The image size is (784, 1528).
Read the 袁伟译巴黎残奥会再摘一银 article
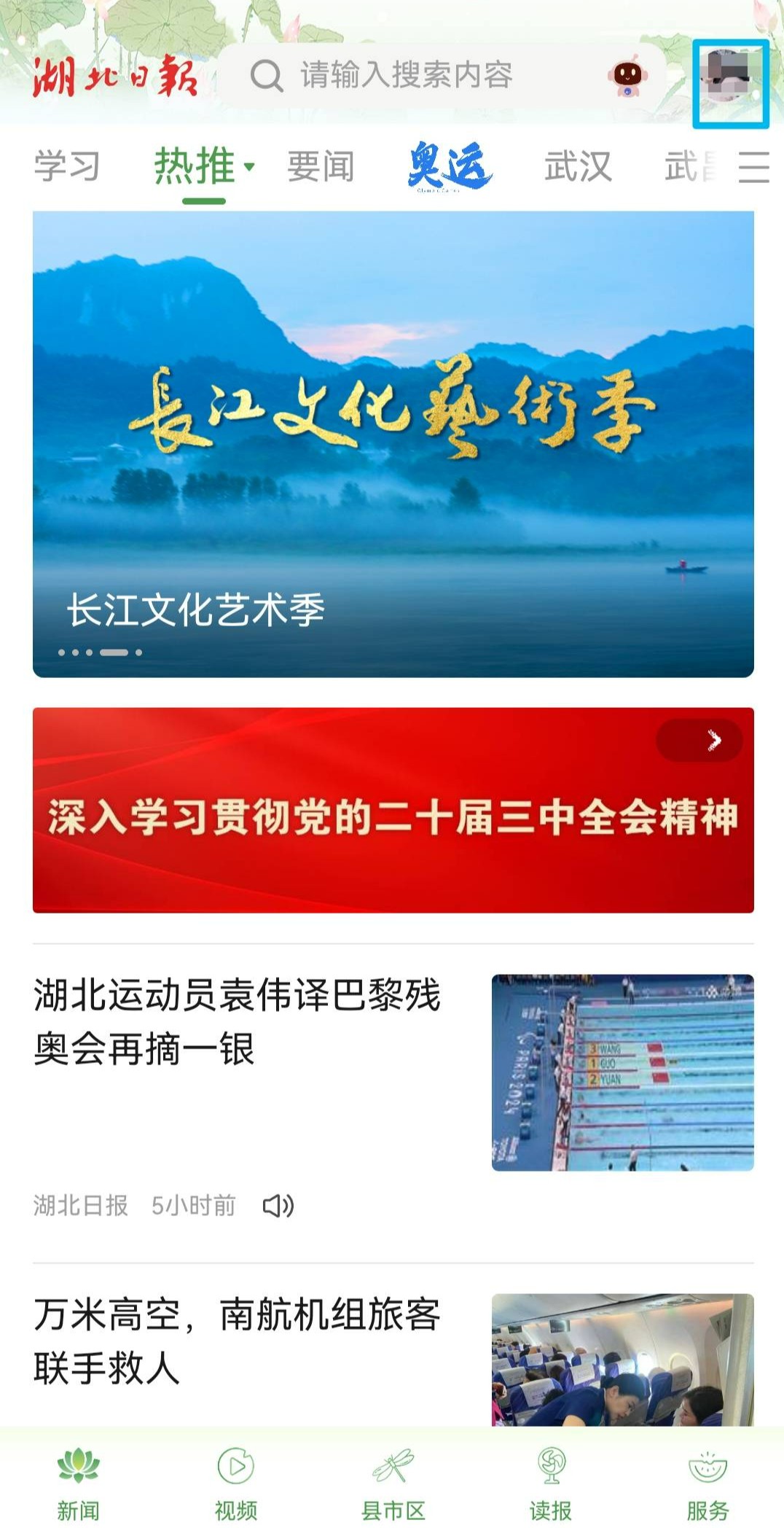click(237, 1022)
